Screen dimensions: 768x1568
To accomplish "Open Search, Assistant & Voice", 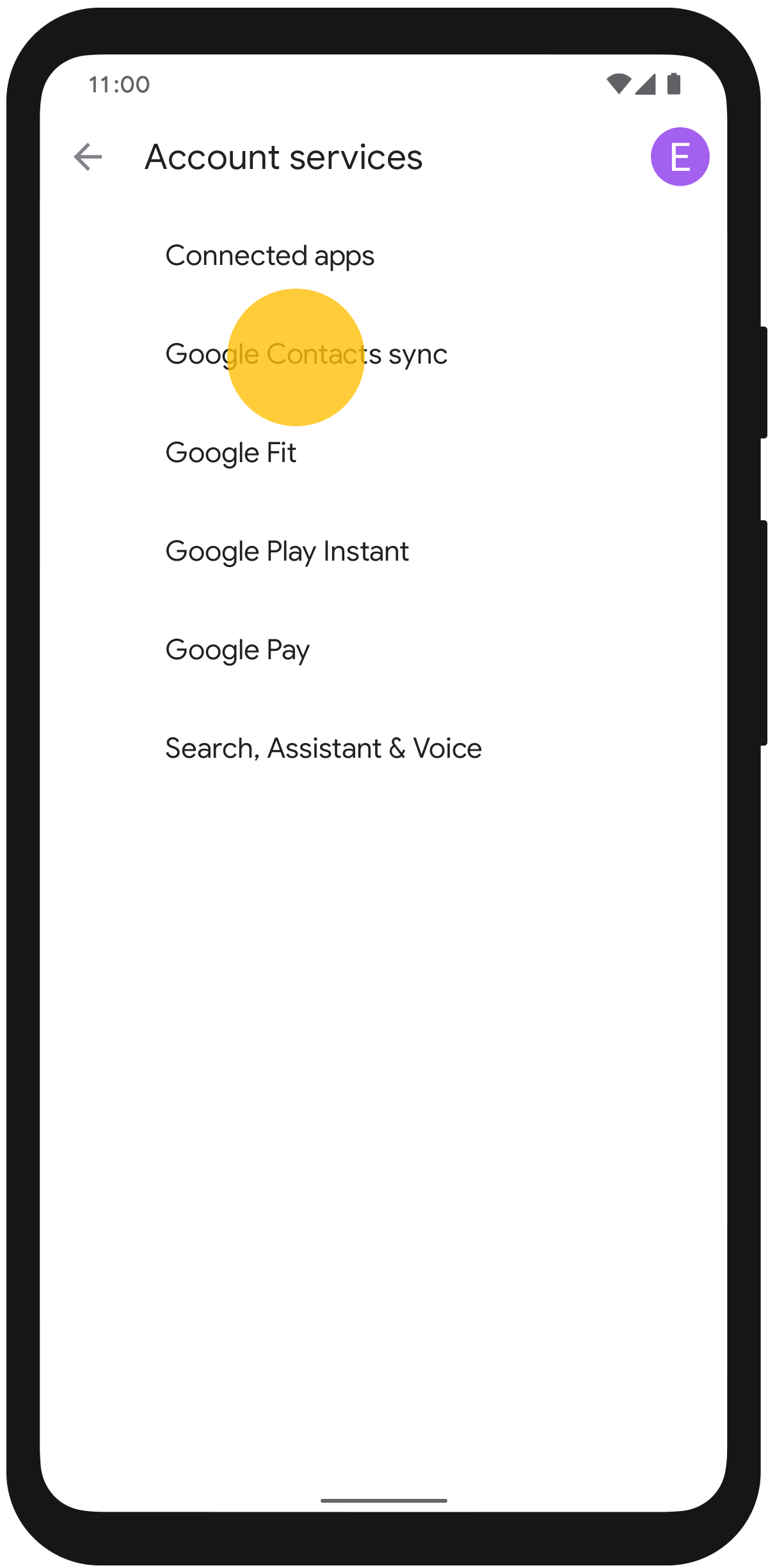I will (x=323, y=749).
